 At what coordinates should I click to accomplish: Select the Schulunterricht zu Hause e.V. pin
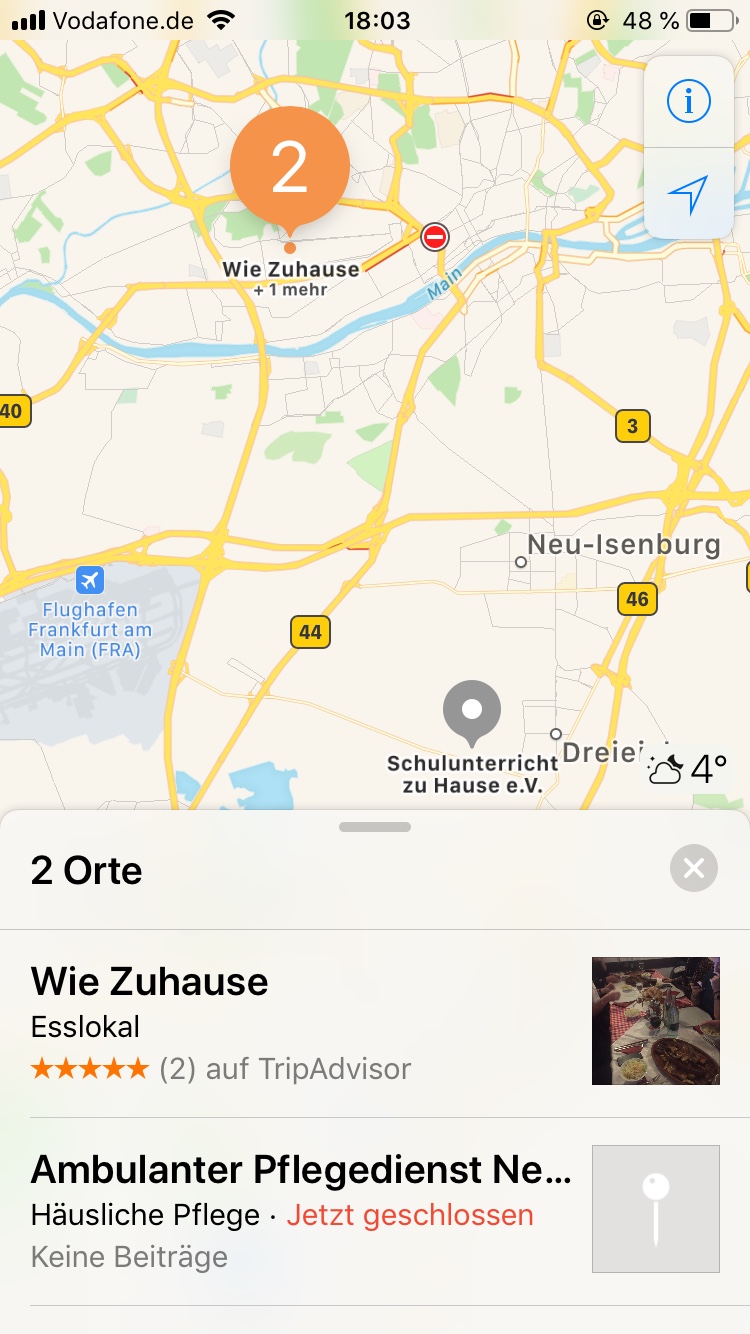coord(472,711)
